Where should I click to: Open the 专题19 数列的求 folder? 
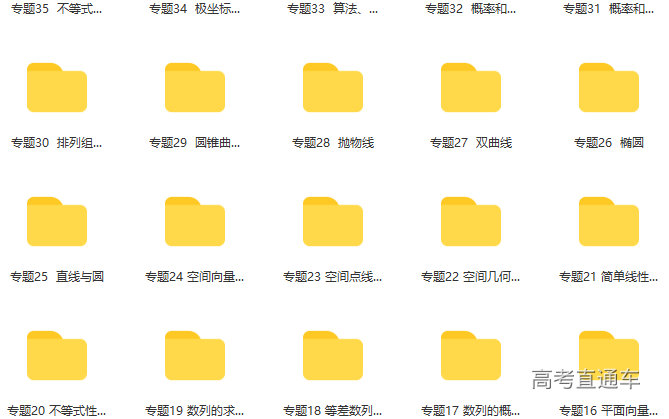point(195,357)
